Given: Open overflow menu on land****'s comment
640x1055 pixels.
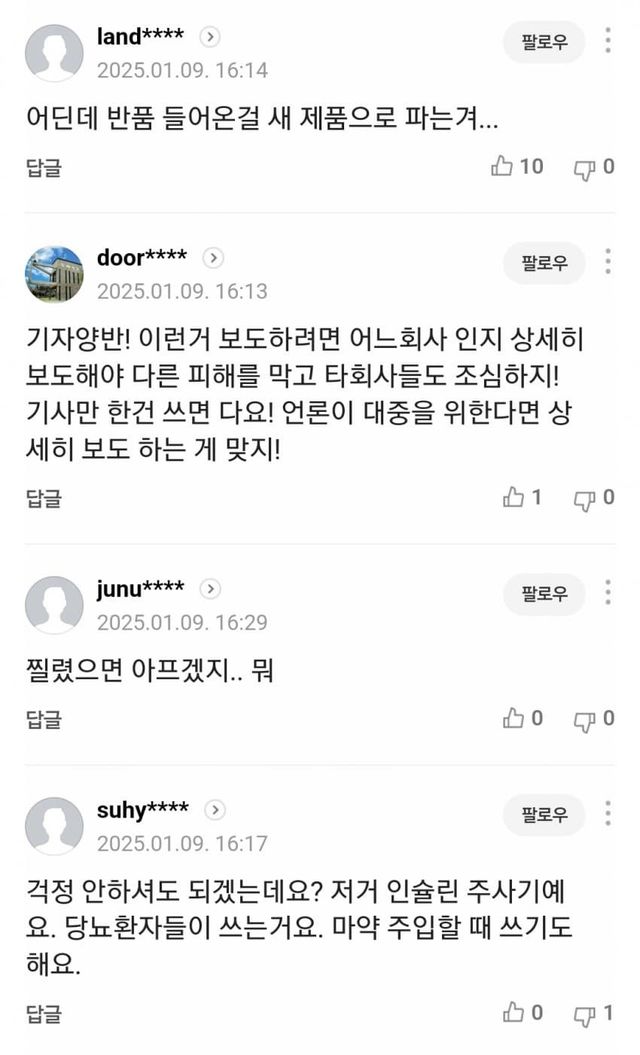Looking at the screenshot, I should tap(608, 41).
